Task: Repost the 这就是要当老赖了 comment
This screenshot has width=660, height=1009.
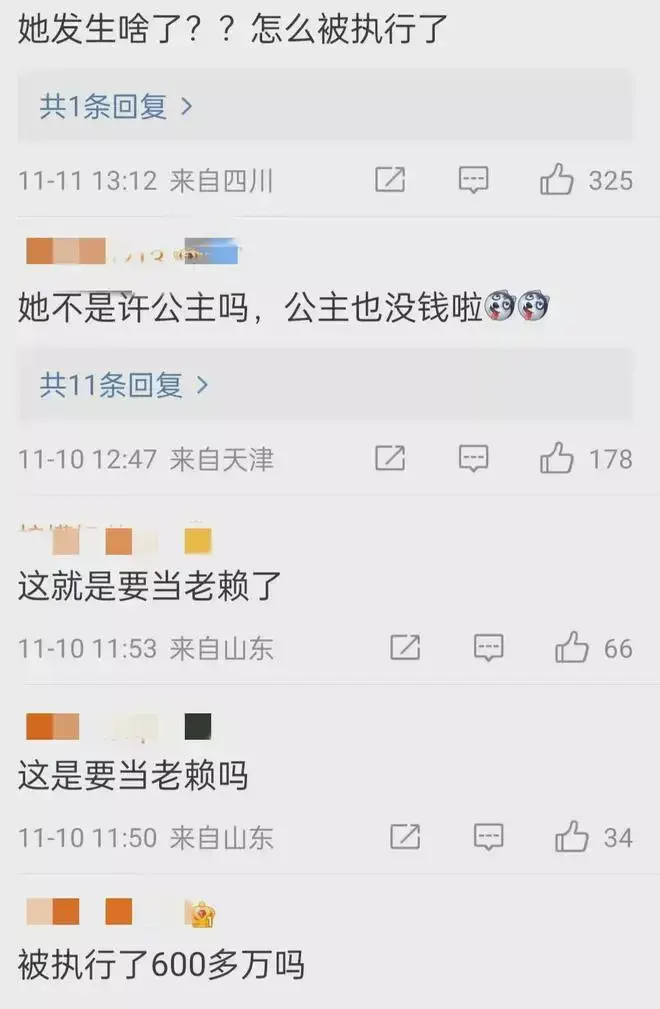Action: point(405,648)
